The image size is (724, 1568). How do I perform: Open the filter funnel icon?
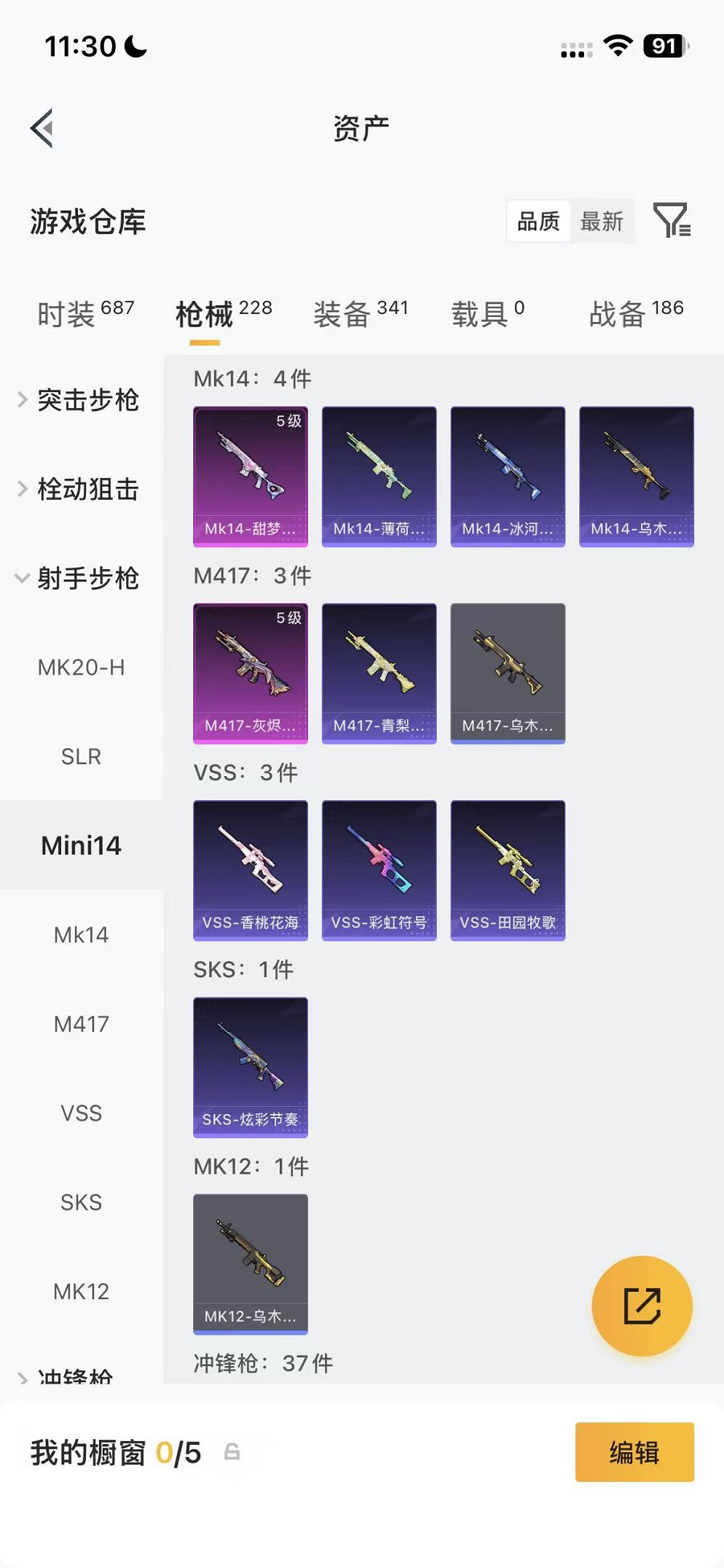(672, 220)
